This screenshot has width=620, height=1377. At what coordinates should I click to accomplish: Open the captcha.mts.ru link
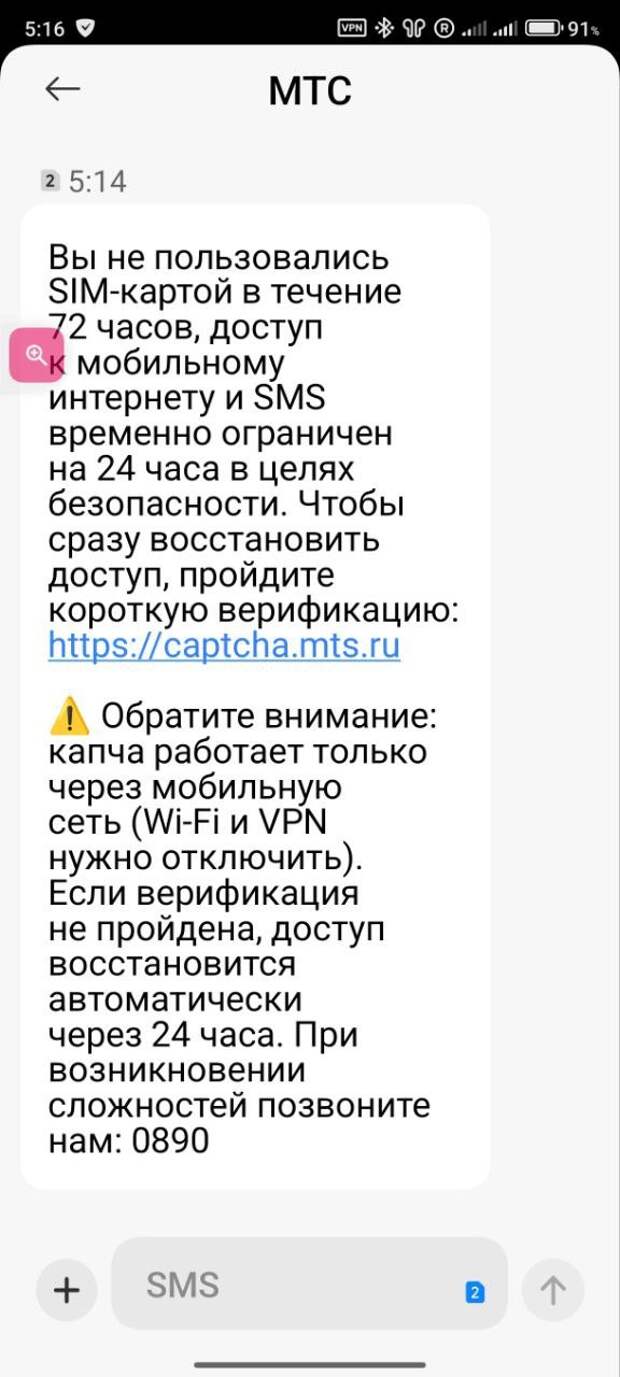(224, 646)
